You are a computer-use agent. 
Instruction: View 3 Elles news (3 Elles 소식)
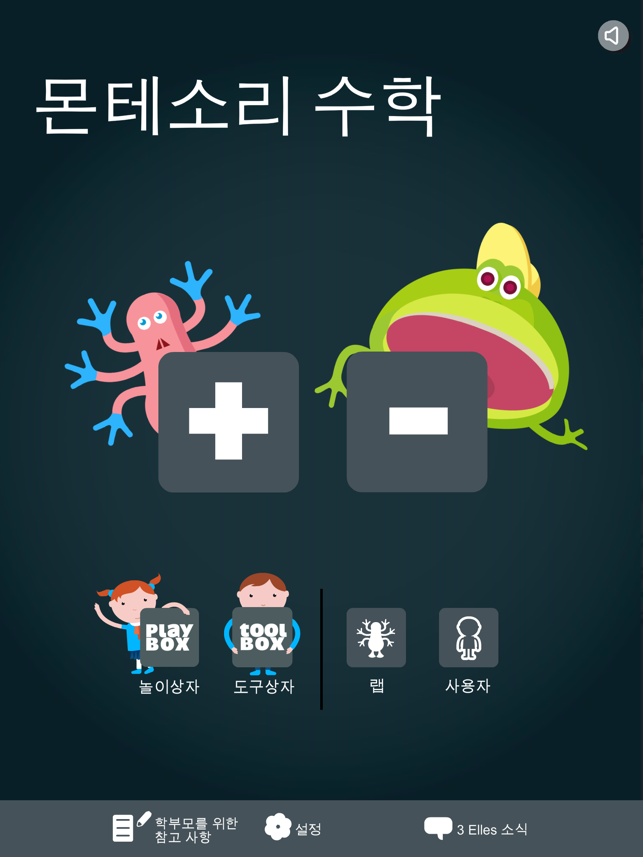click(476, 828)
